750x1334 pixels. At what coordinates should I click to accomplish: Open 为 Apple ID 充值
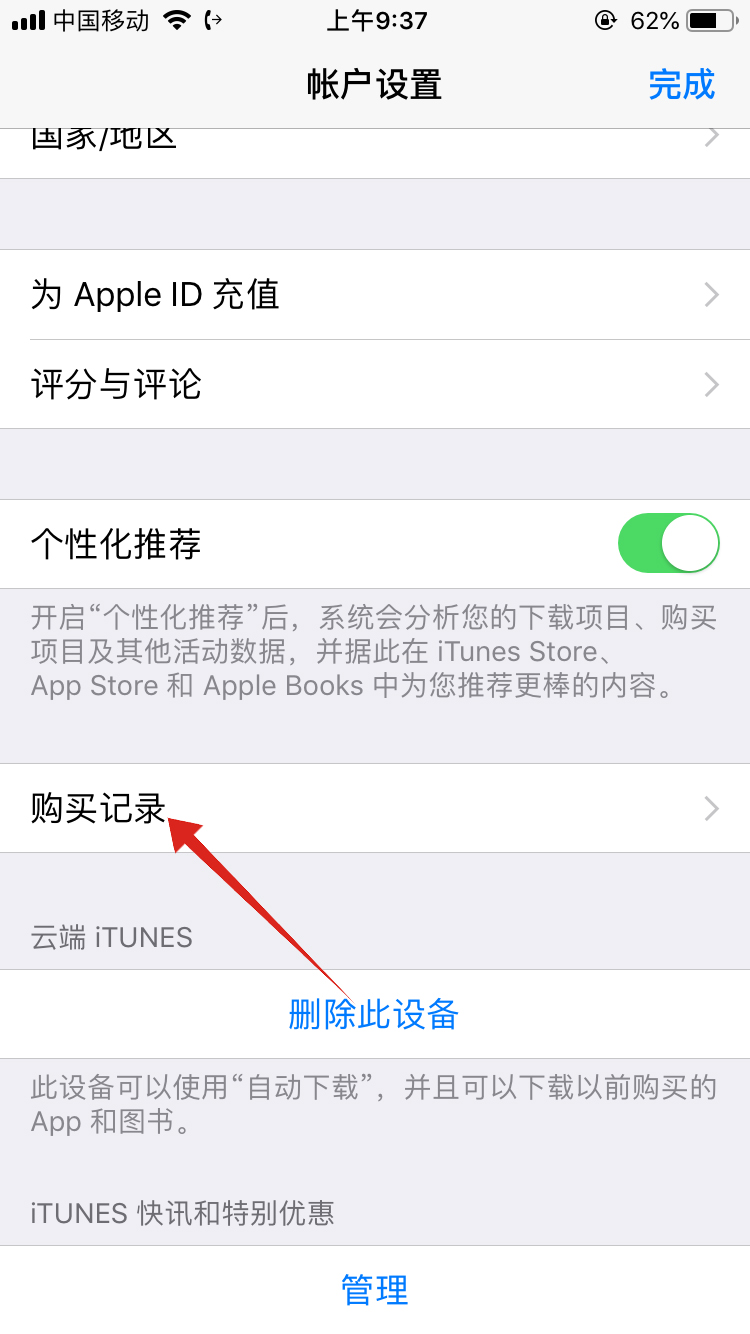tap(375, 295)
